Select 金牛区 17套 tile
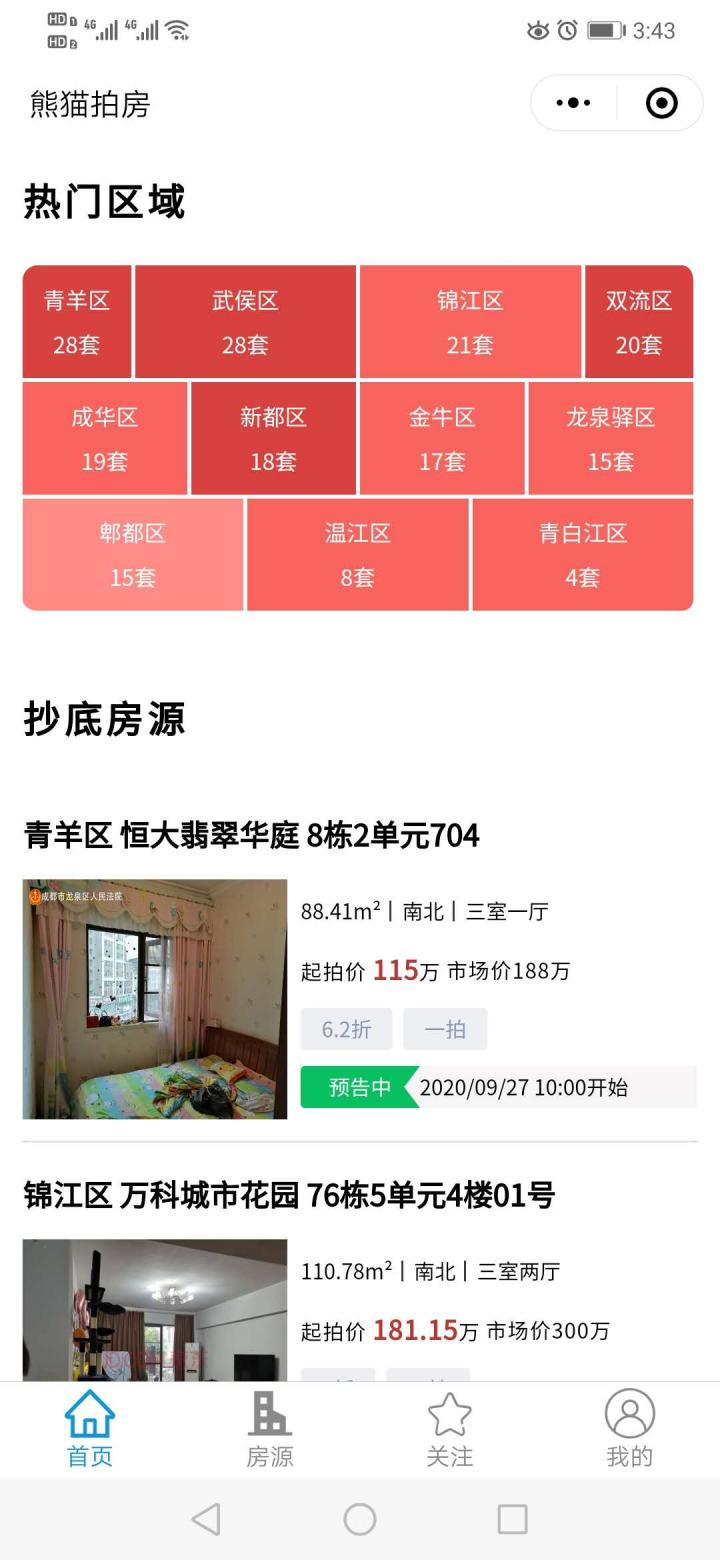Viewport: 720px width, 1560px height. tap(442, 438)
